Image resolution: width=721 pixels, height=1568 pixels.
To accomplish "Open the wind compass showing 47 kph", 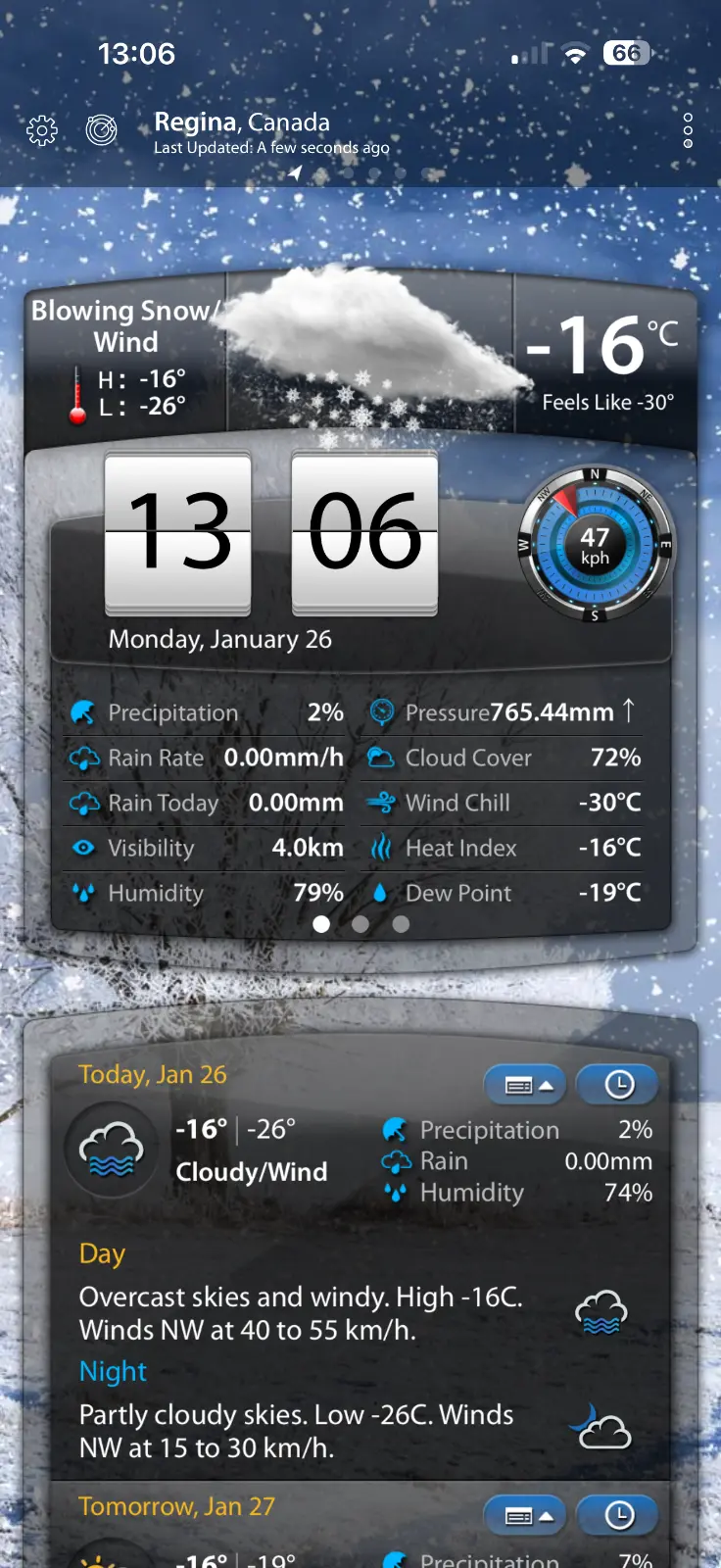I will (x=595, y=546).
